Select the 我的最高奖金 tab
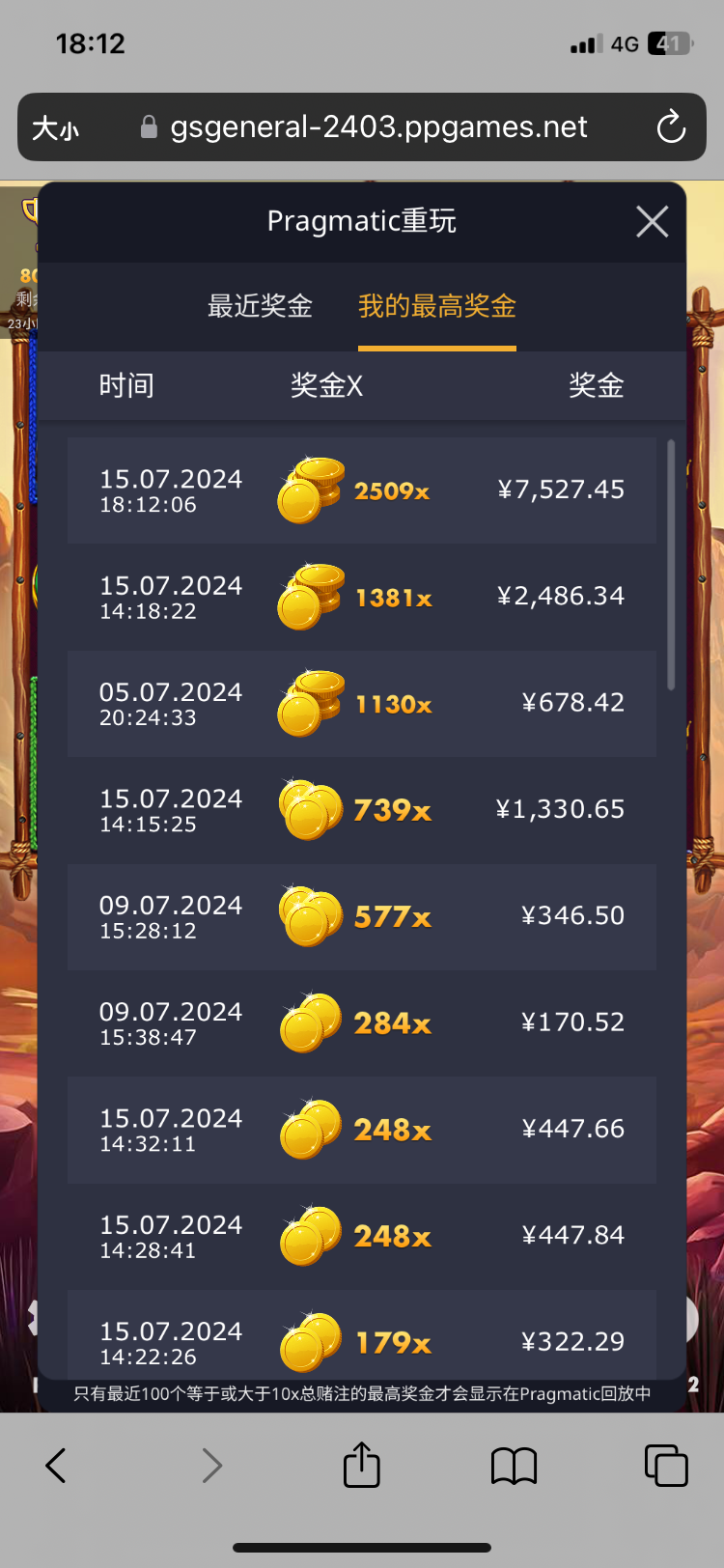 tap(436, 307)
